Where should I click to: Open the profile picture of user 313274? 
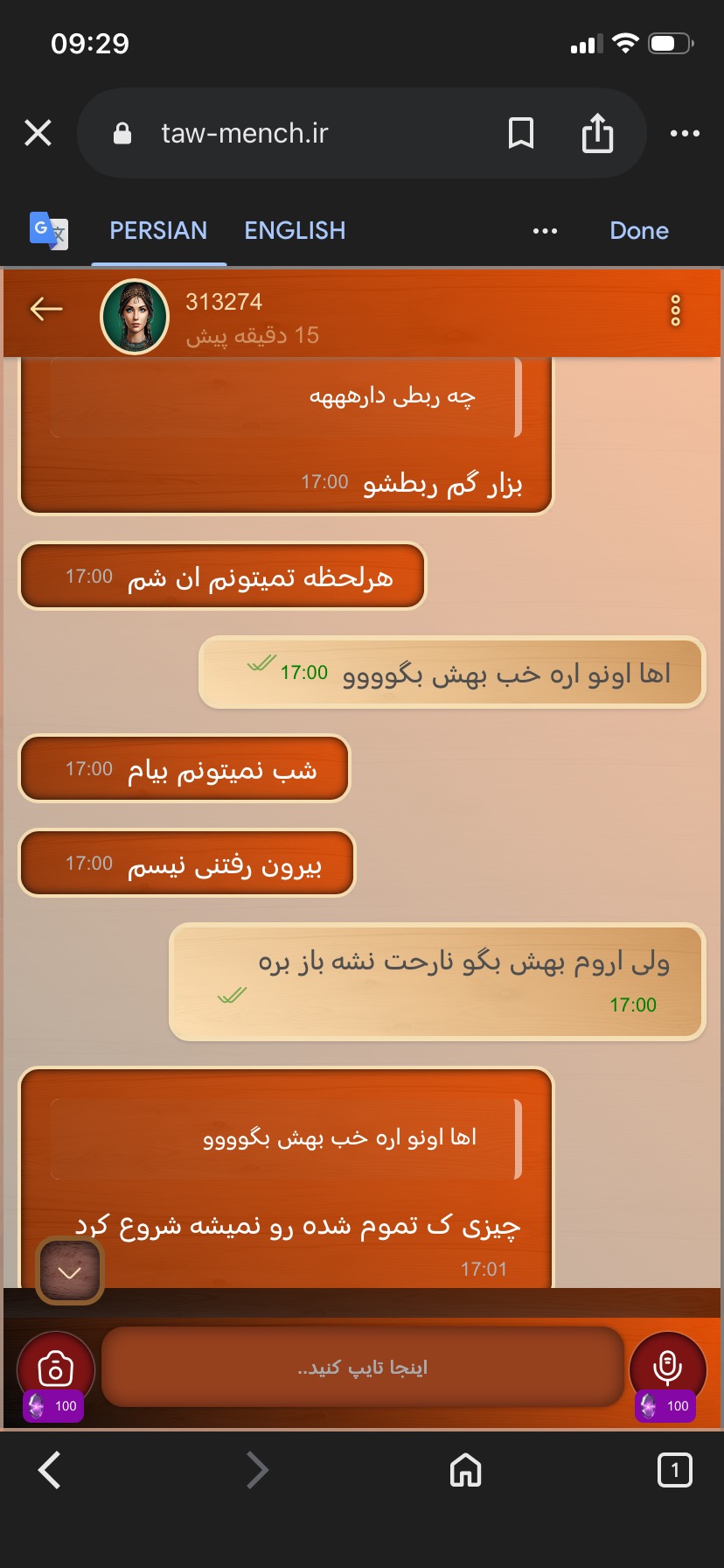point(135,316)
